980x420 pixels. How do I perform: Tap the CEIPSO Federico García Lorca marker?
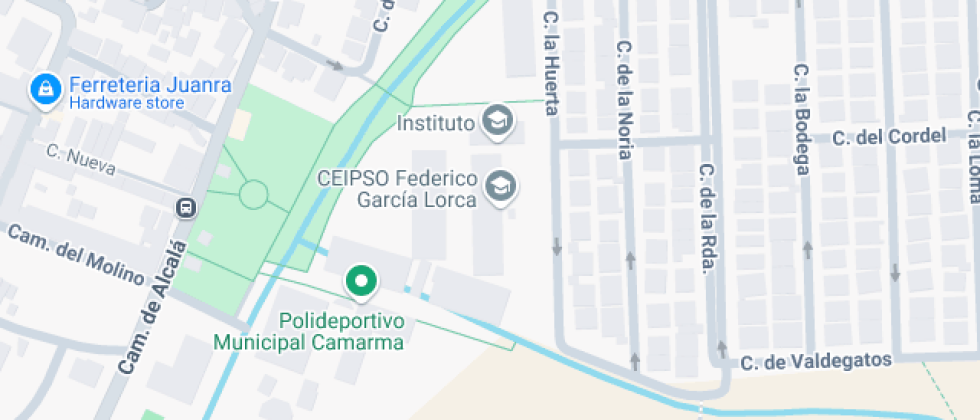click(x=501, y=186)
